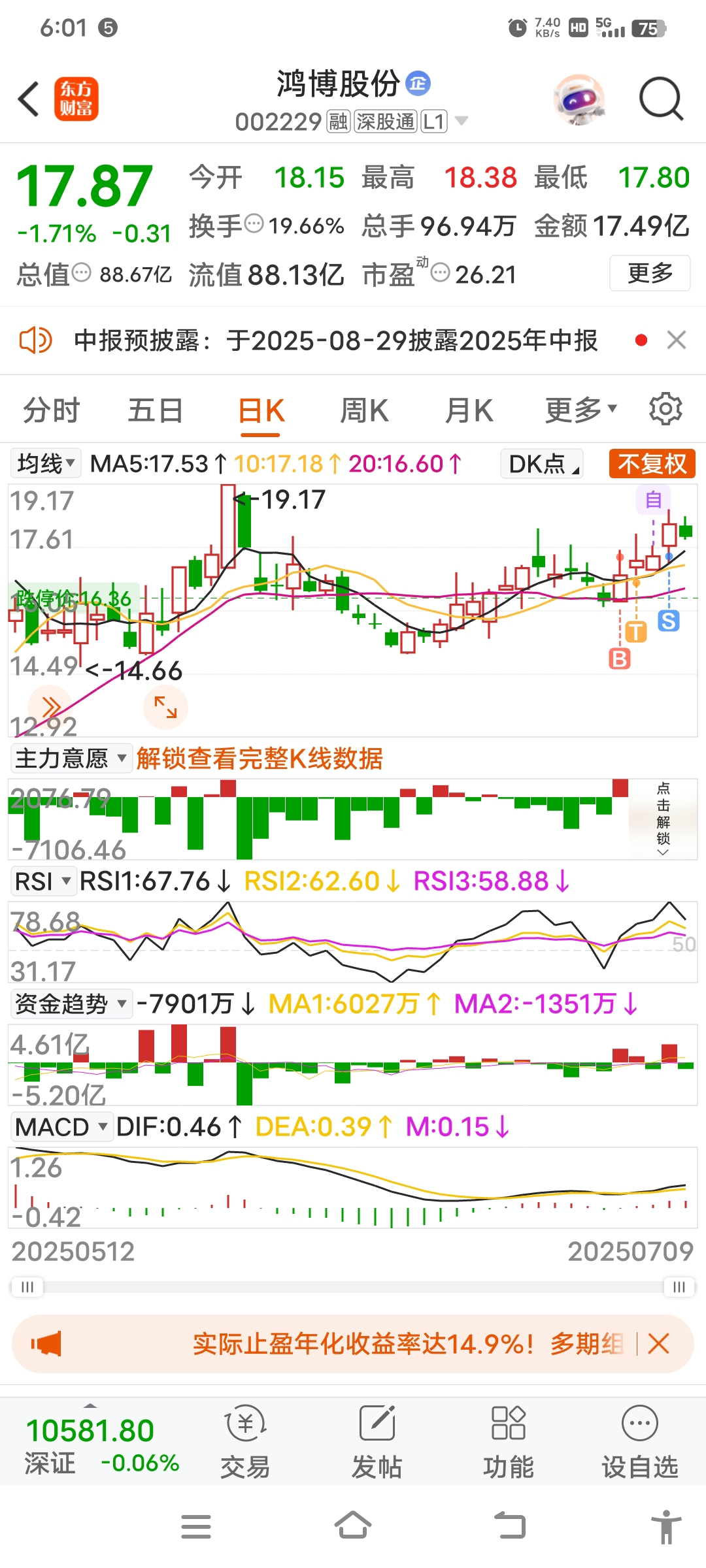Tap 解锁查看完整K线数据 link
Screen dimensions: 706x1568
[x=260, y=759]
